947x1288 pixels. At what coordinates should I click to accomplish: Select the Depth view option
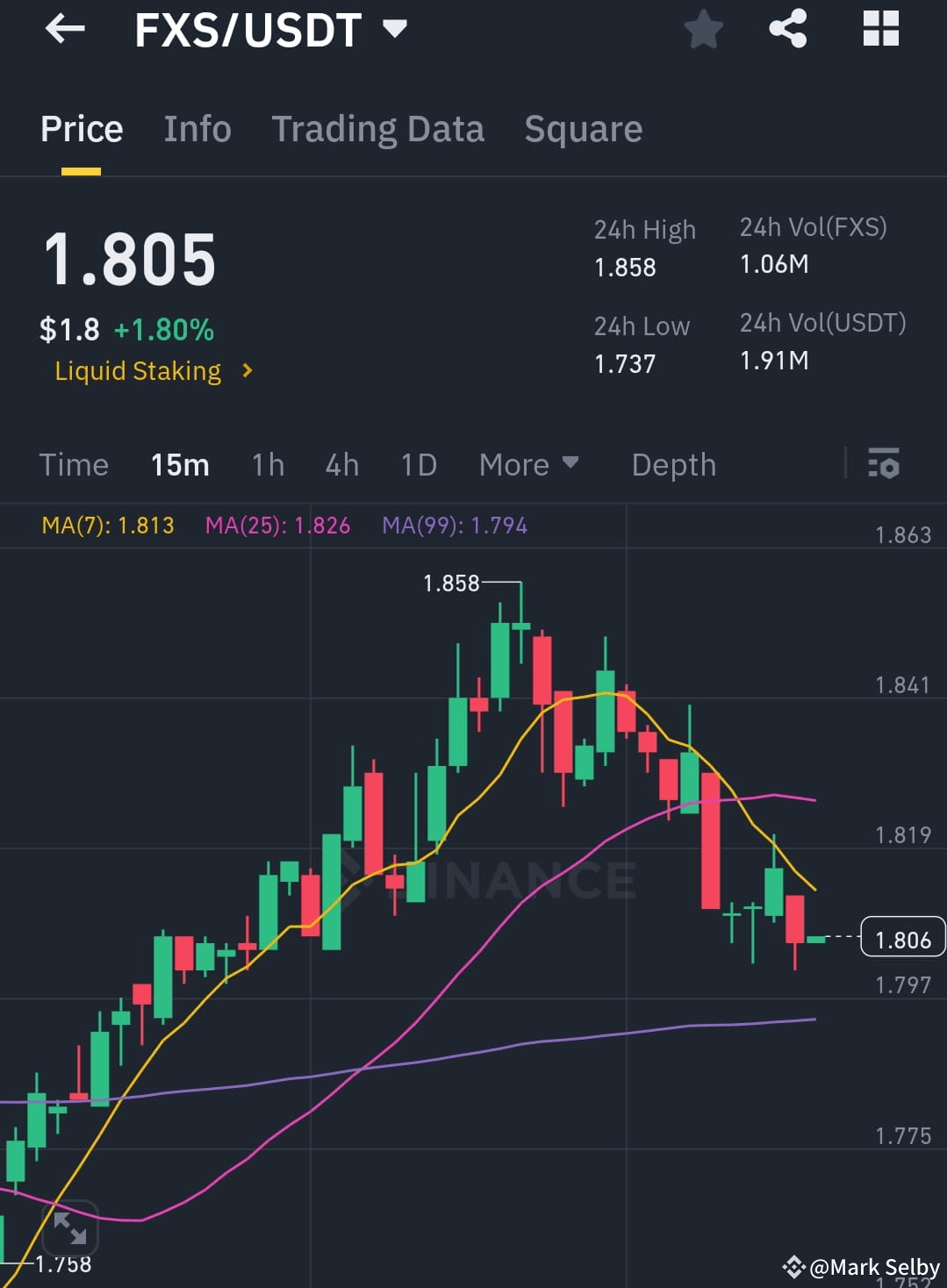pyautogui.click(x=673, y=465)
